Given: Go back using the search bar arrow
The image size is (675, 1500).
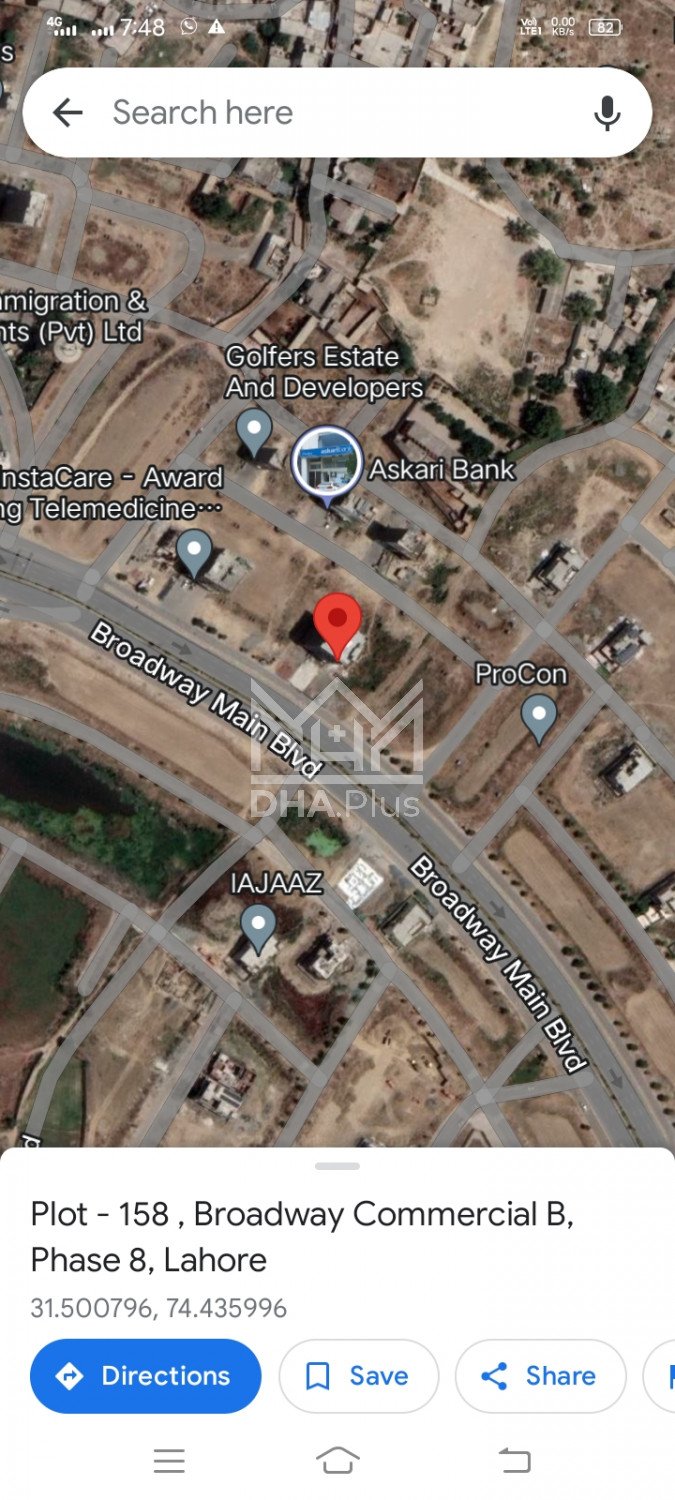Looking at the screenshot, I should pyautogui.click(x=67, y=113).
